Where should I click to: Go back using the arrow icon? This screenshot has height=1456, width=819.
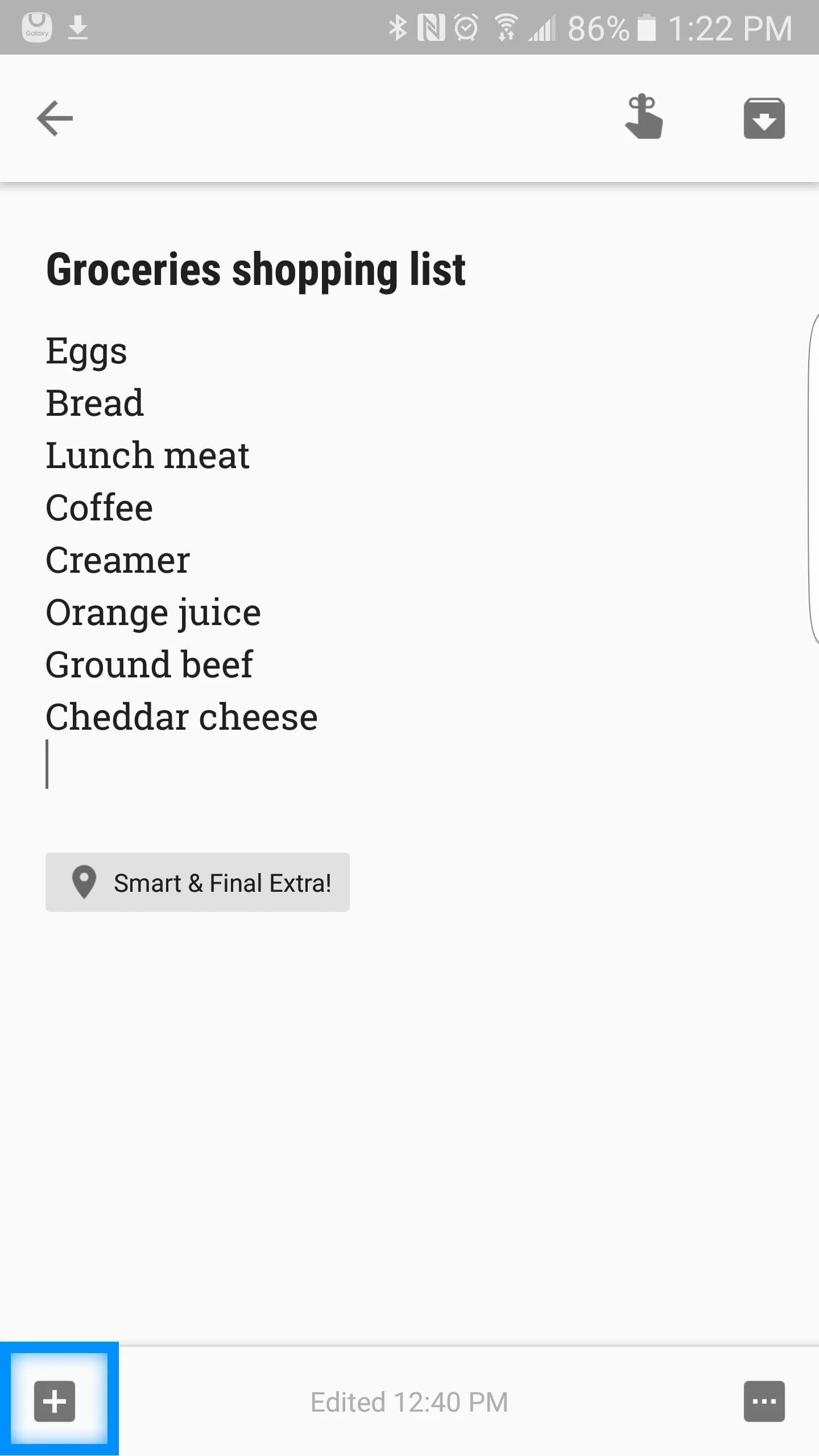coord(55,118)
